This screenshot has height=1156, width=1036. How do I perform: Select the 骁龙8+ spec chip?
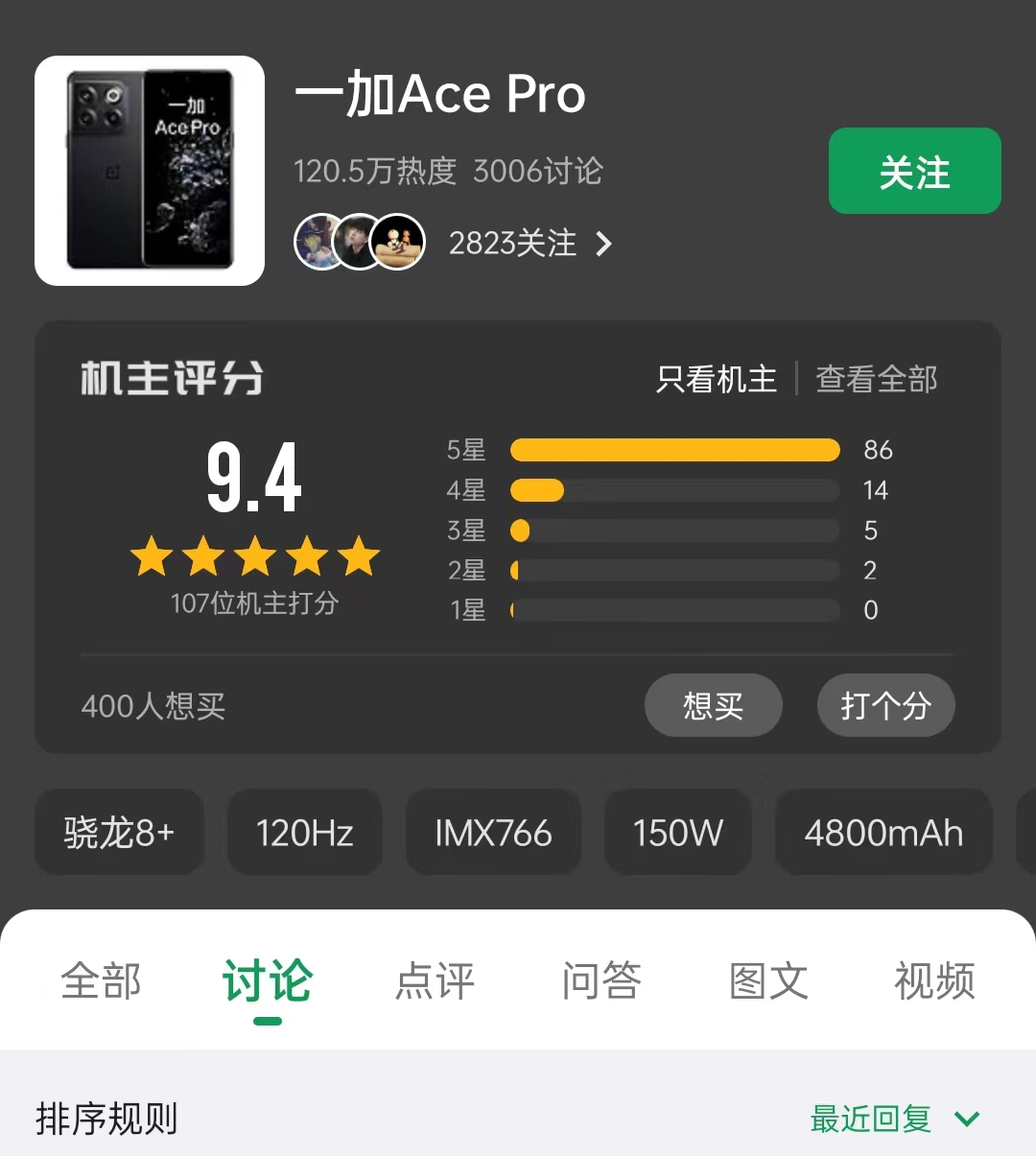(x=118, y=833)
